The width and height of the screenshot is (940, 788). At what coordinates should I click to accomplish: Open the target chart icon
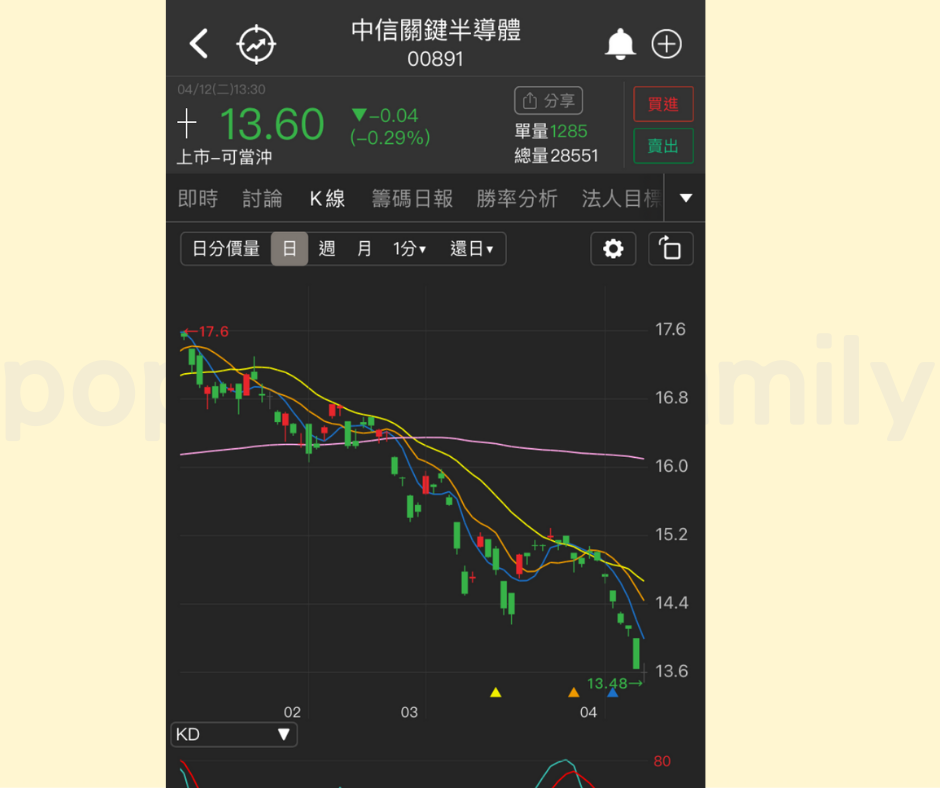(256, 44)
